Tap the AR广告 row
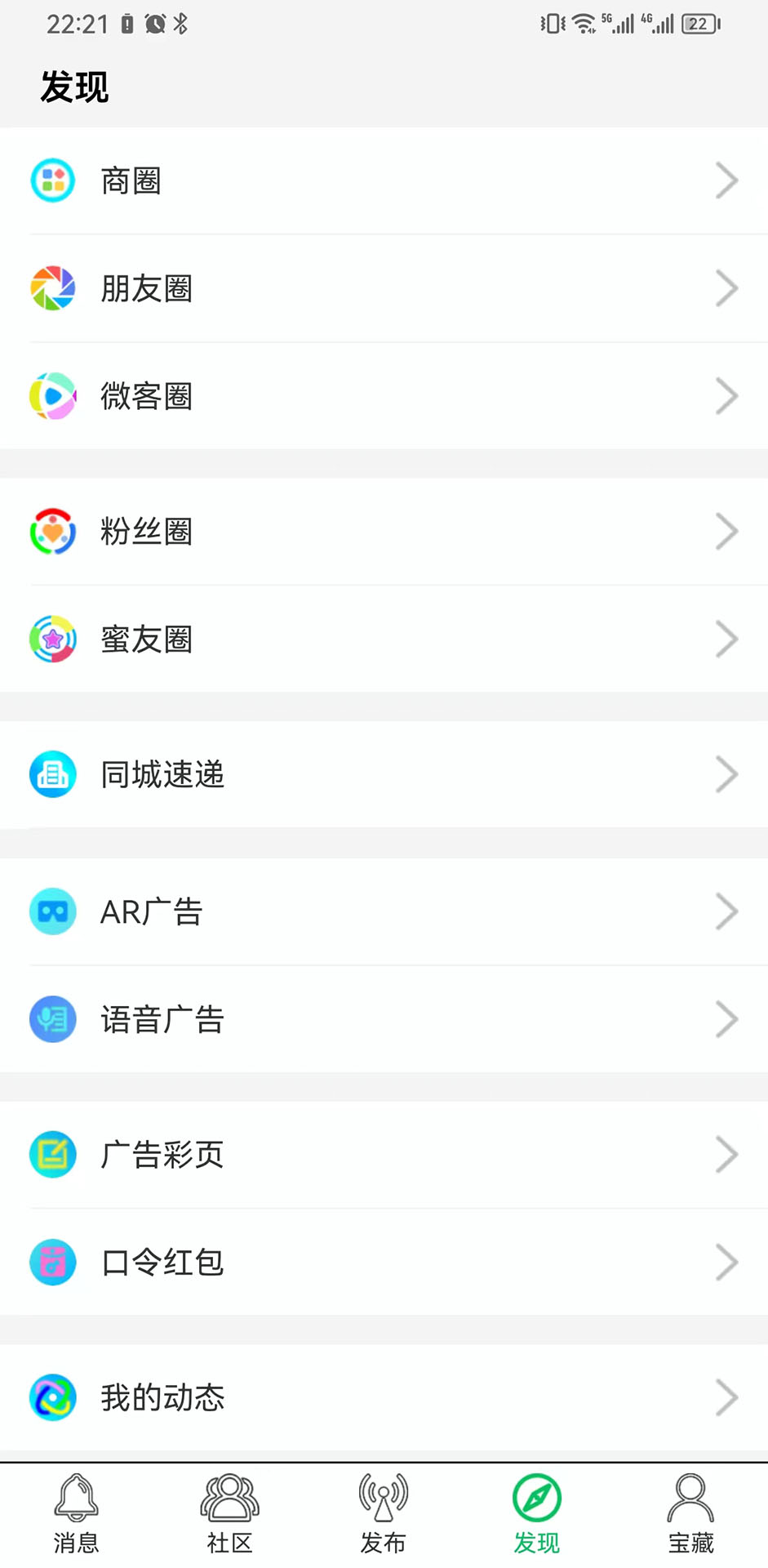Image resolution: width=768 pixels, height=1568 pixels. pos(384,911)
